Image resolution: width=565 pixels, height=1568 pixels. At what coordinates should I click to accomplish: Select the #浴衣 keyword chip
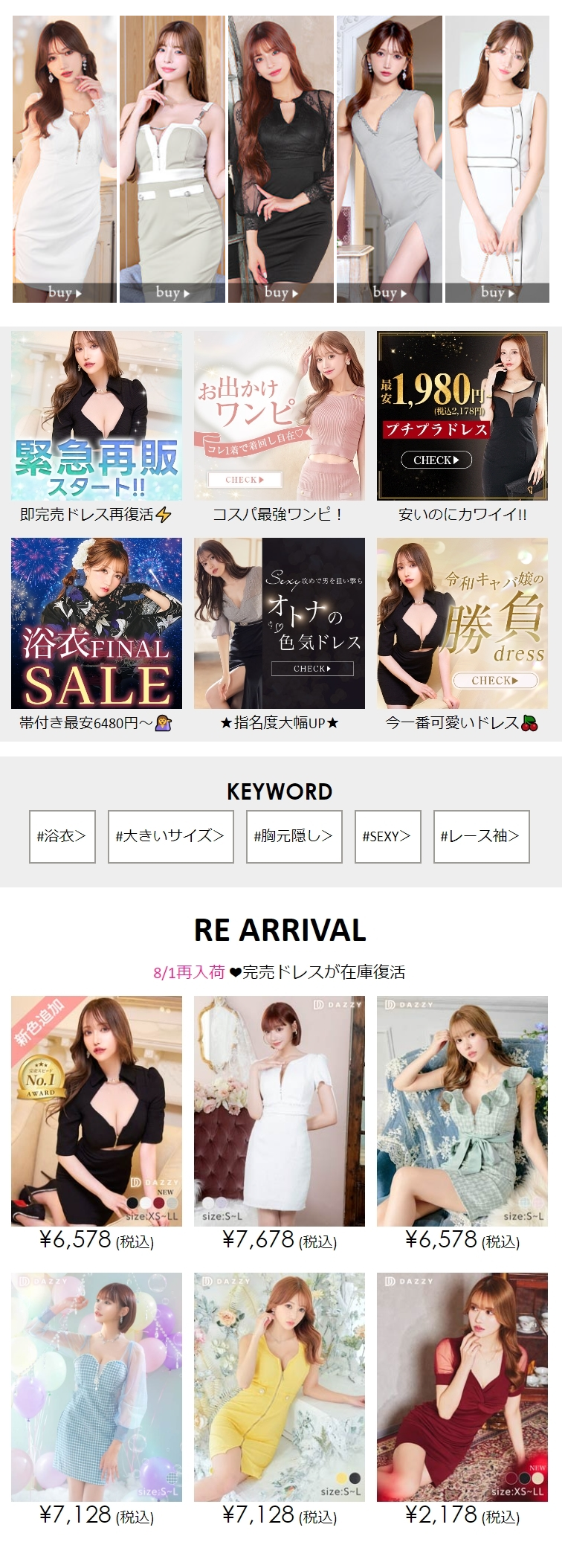pos(62,836)
